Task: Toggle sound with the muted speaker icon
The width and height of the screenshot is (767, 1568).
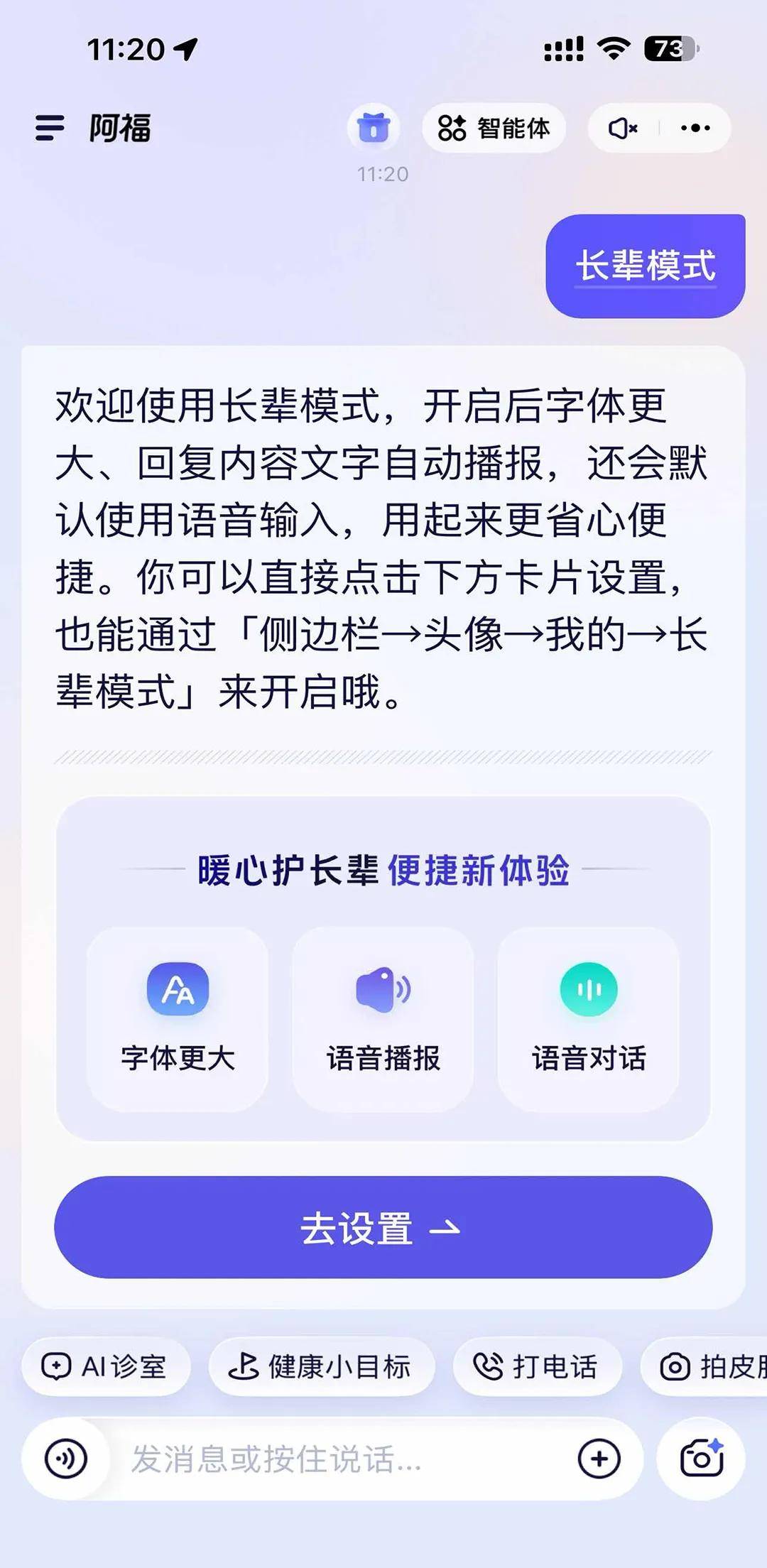Action: tap(621, 128)
